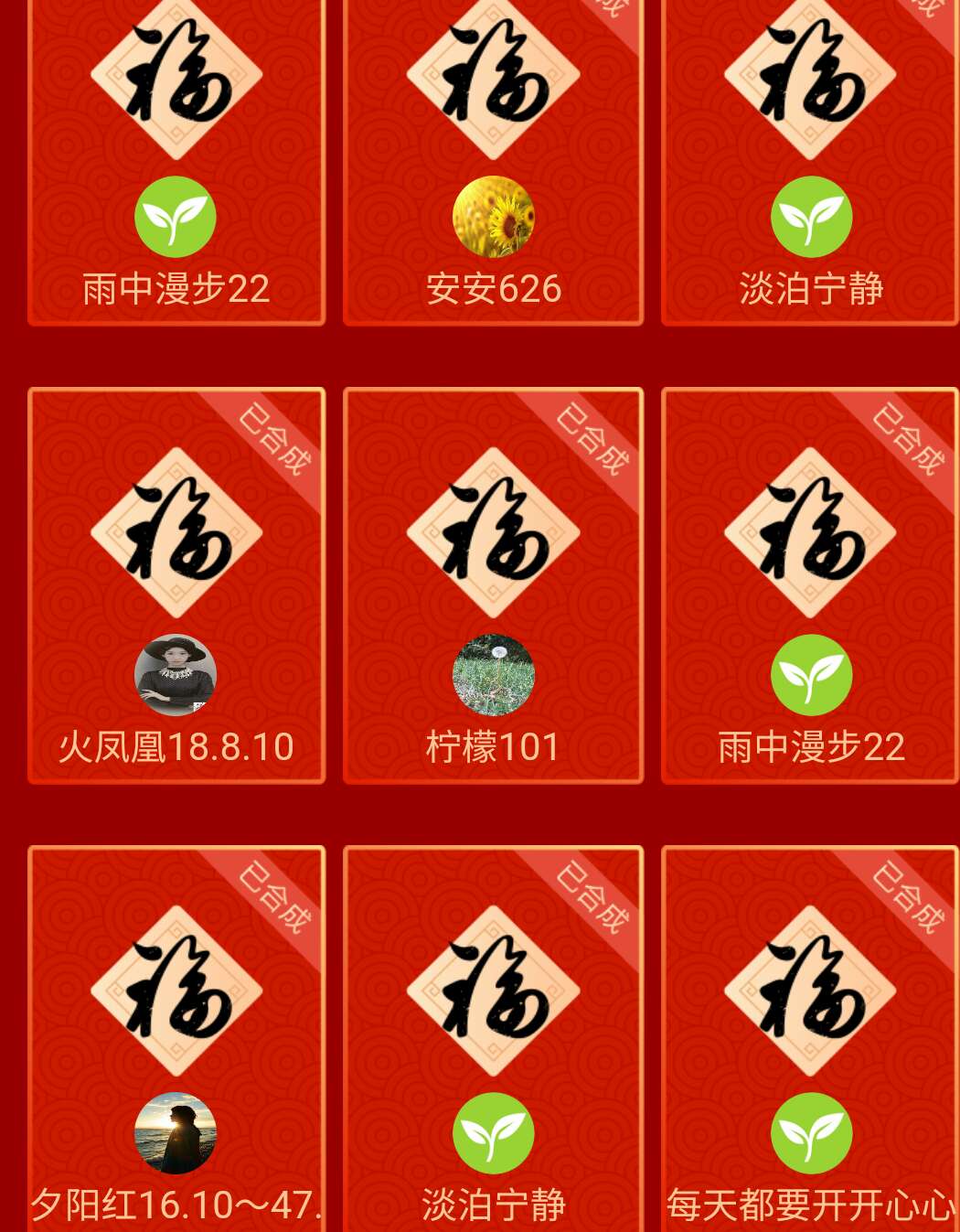960x1232 pixels.
Task: Click the username 雨中漫步22
Action: coord(176,288)
